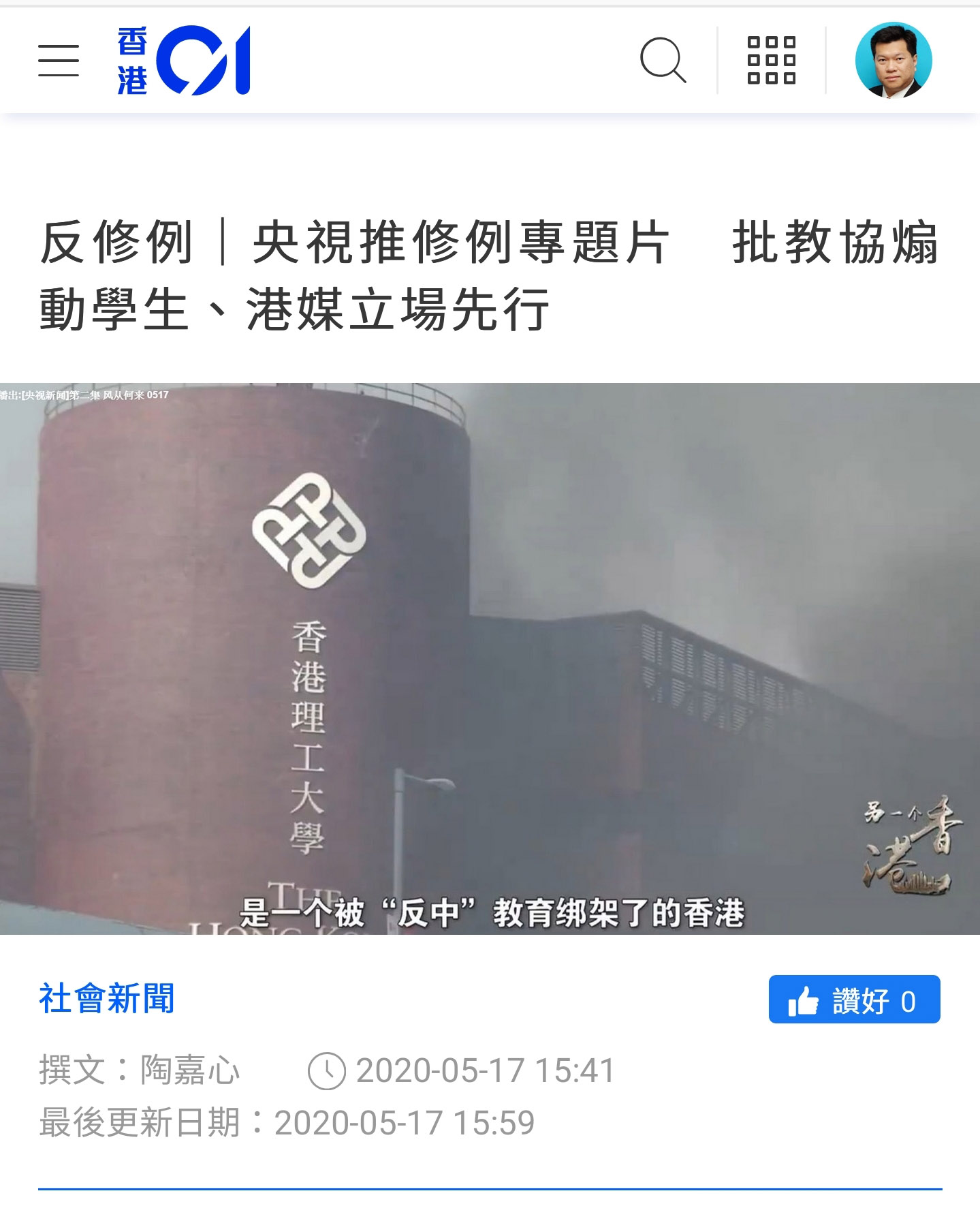
Task: Open the hamburger menu
Action: (59, 61)
